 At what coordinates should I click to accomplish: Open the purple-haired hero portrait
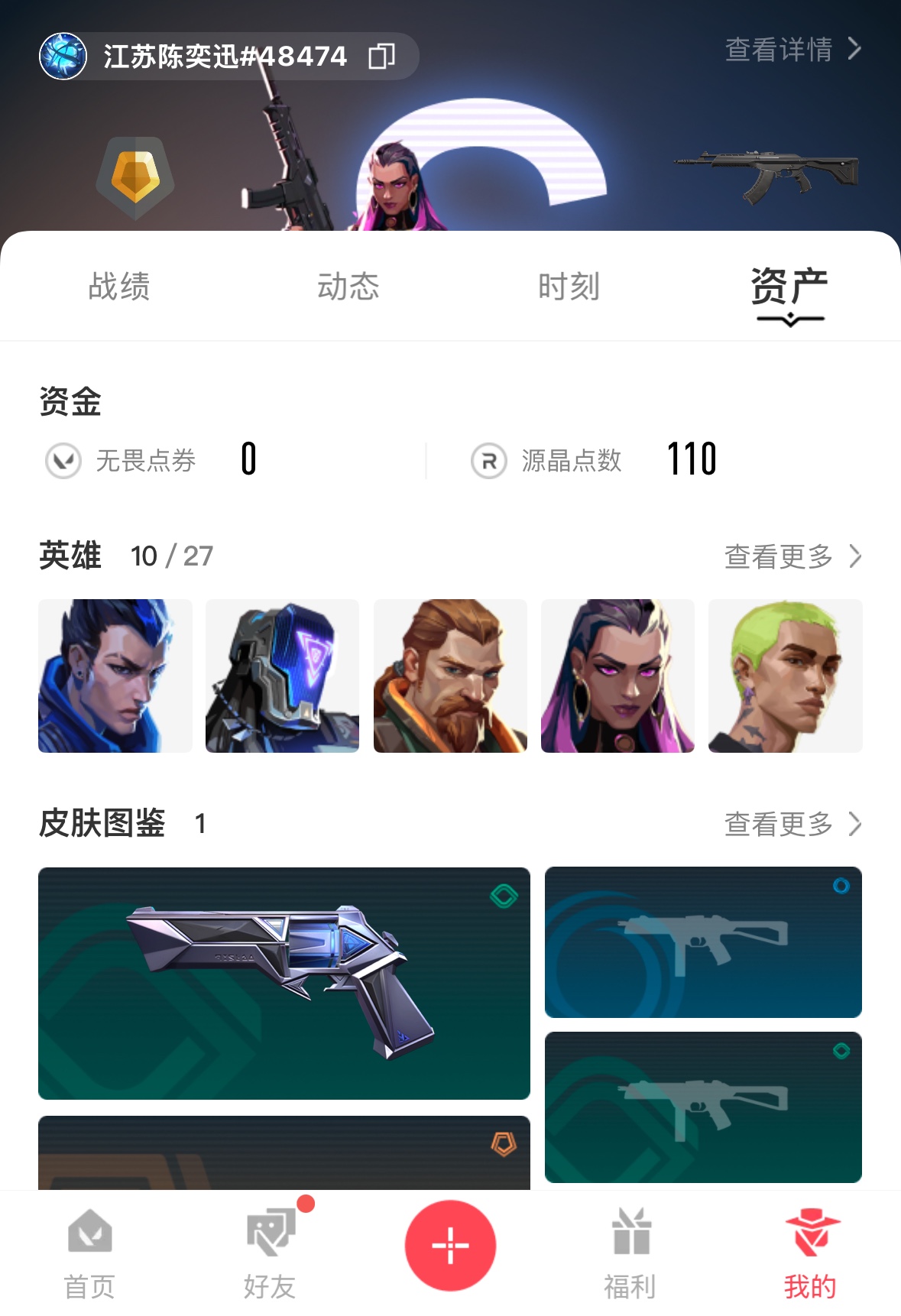coord(617,676)
